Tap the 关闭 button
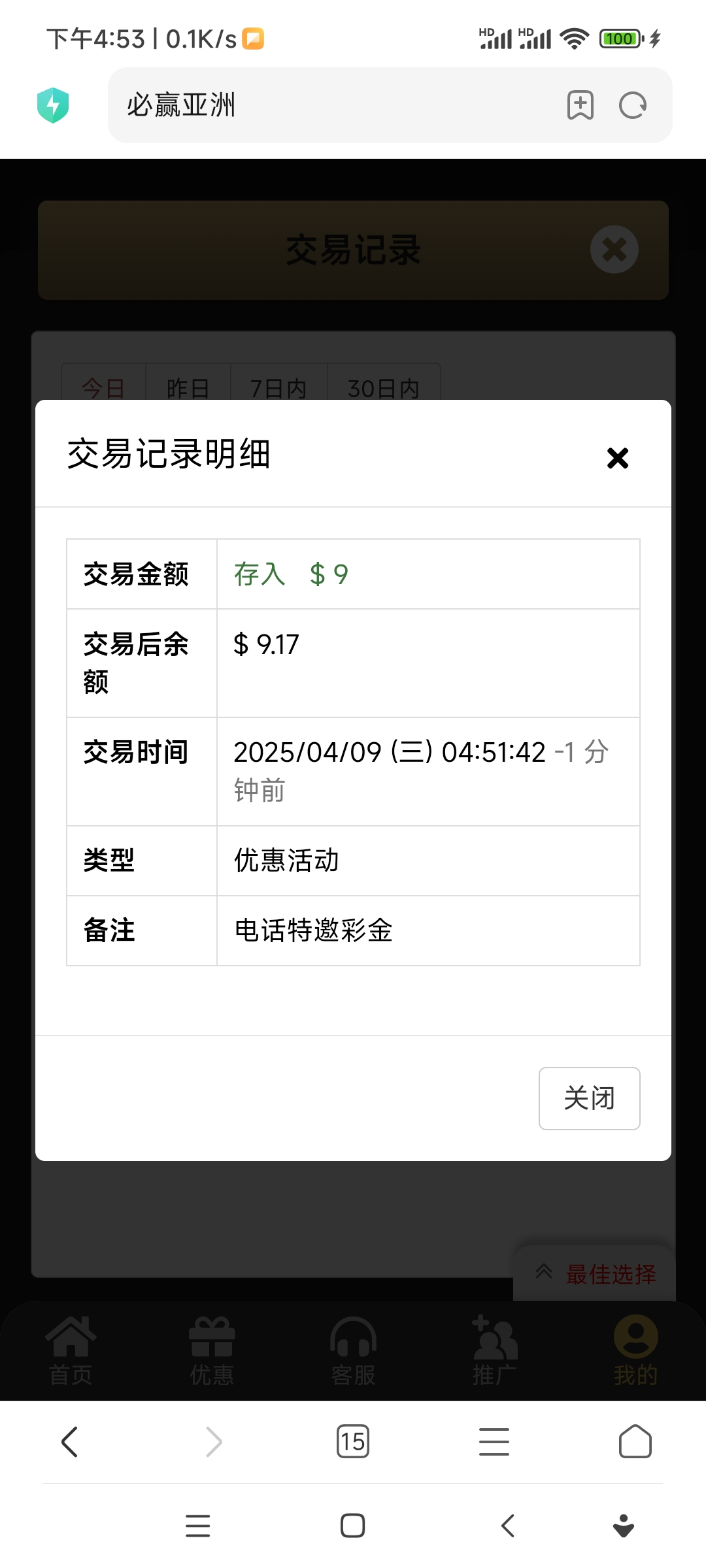Image resolution: width=706 pixels, height=1568 pixels. point(589,1098)
